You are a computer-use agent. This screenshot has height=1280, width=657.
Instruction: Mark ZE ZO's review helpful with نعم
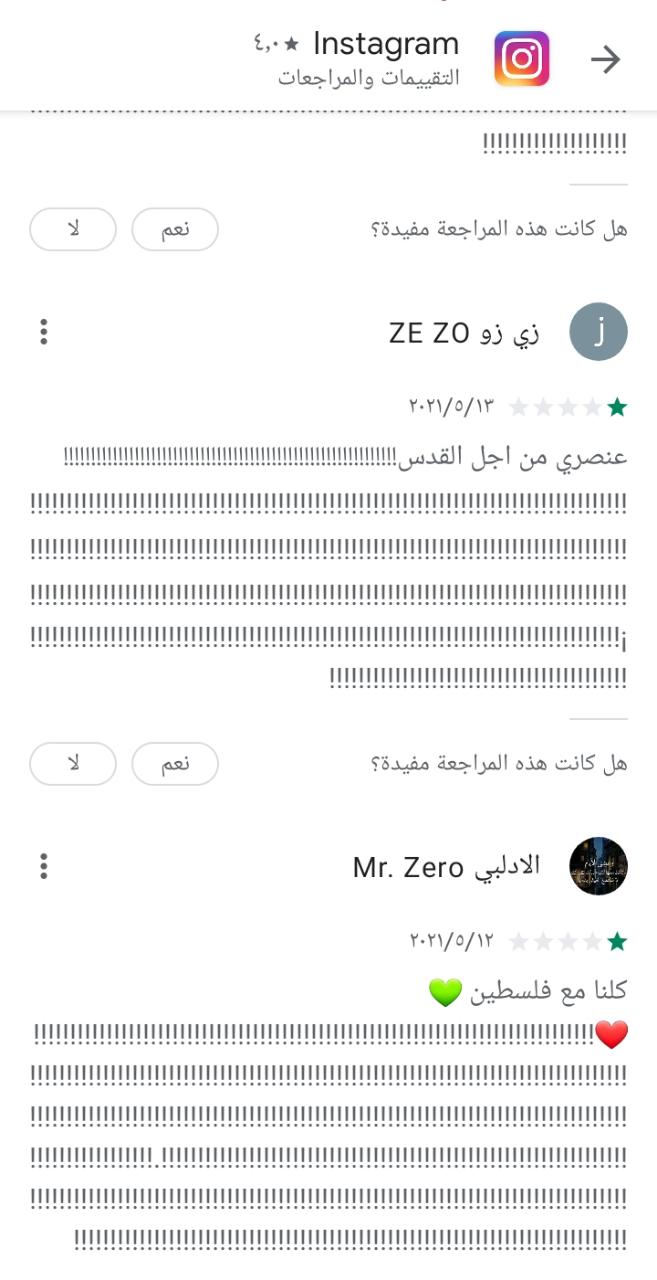tap(175, 764)
